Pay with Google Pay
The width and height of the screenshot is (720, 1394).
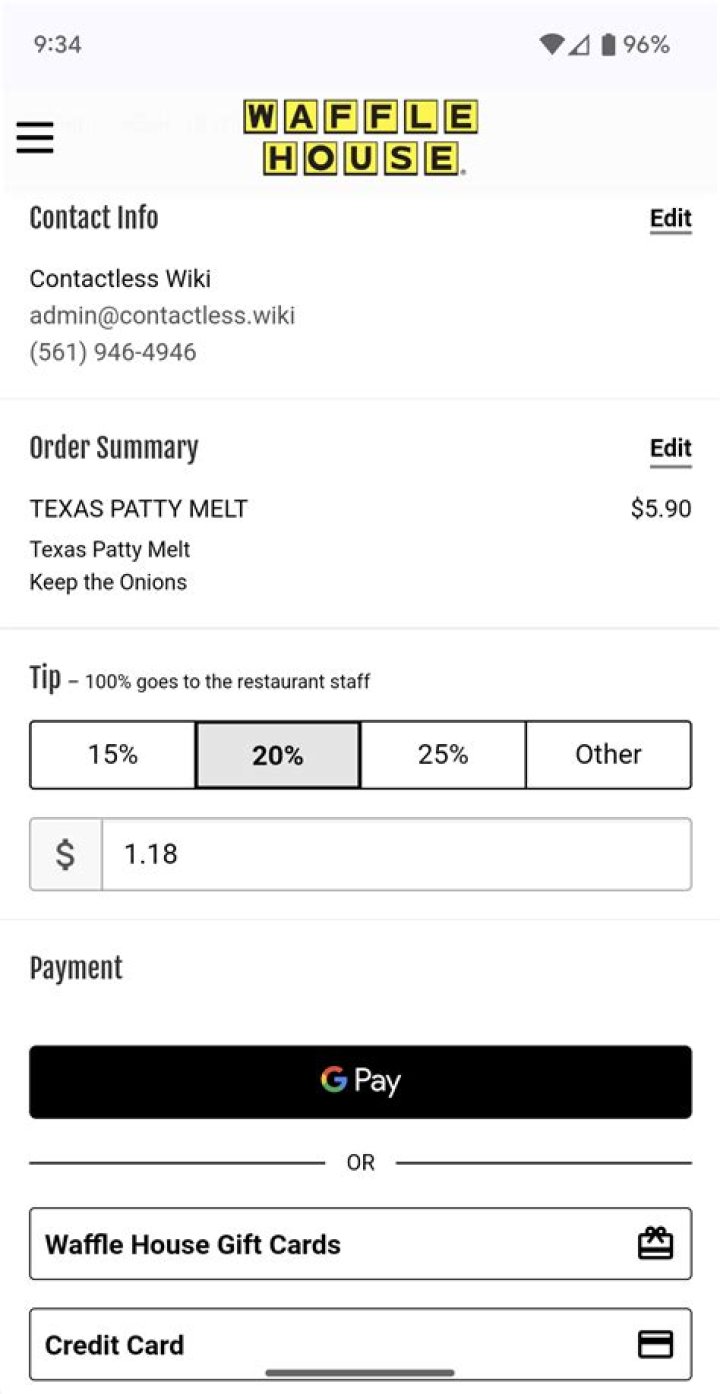360,1081
